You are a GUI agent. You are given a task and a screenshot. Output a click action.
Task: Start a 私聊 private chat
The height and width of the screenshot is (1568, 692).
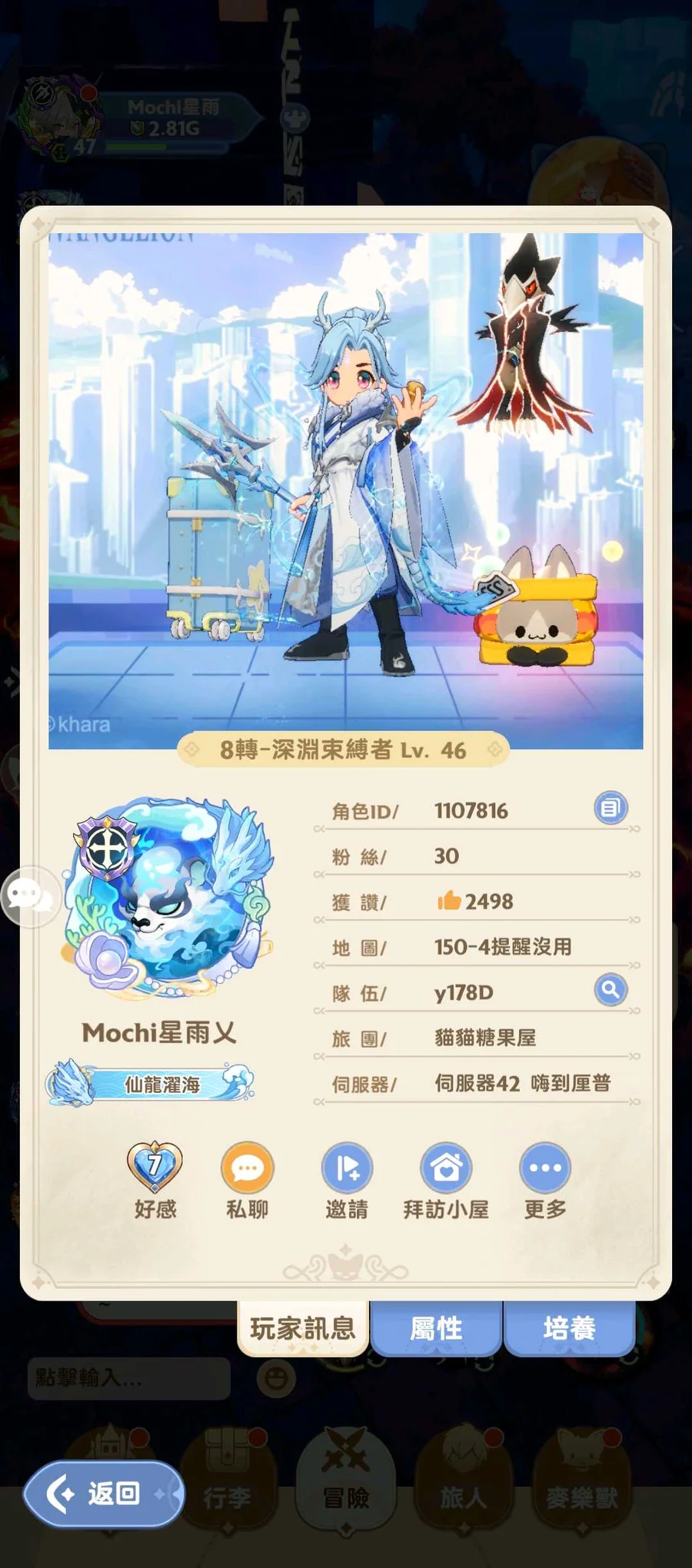pyautogui.click(x=247, y=1168)
